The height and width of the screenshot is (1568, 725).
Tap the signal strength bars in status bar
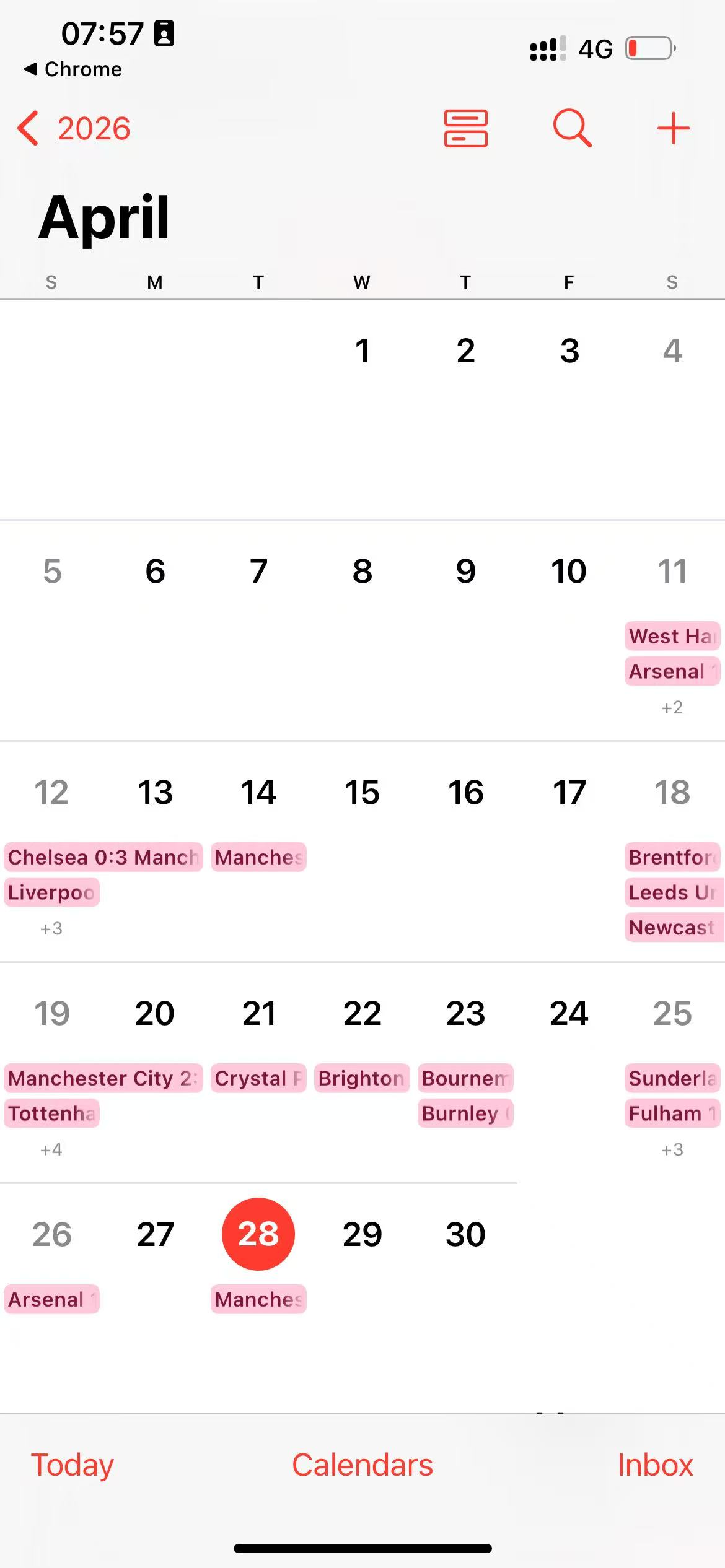click(544, 50)
